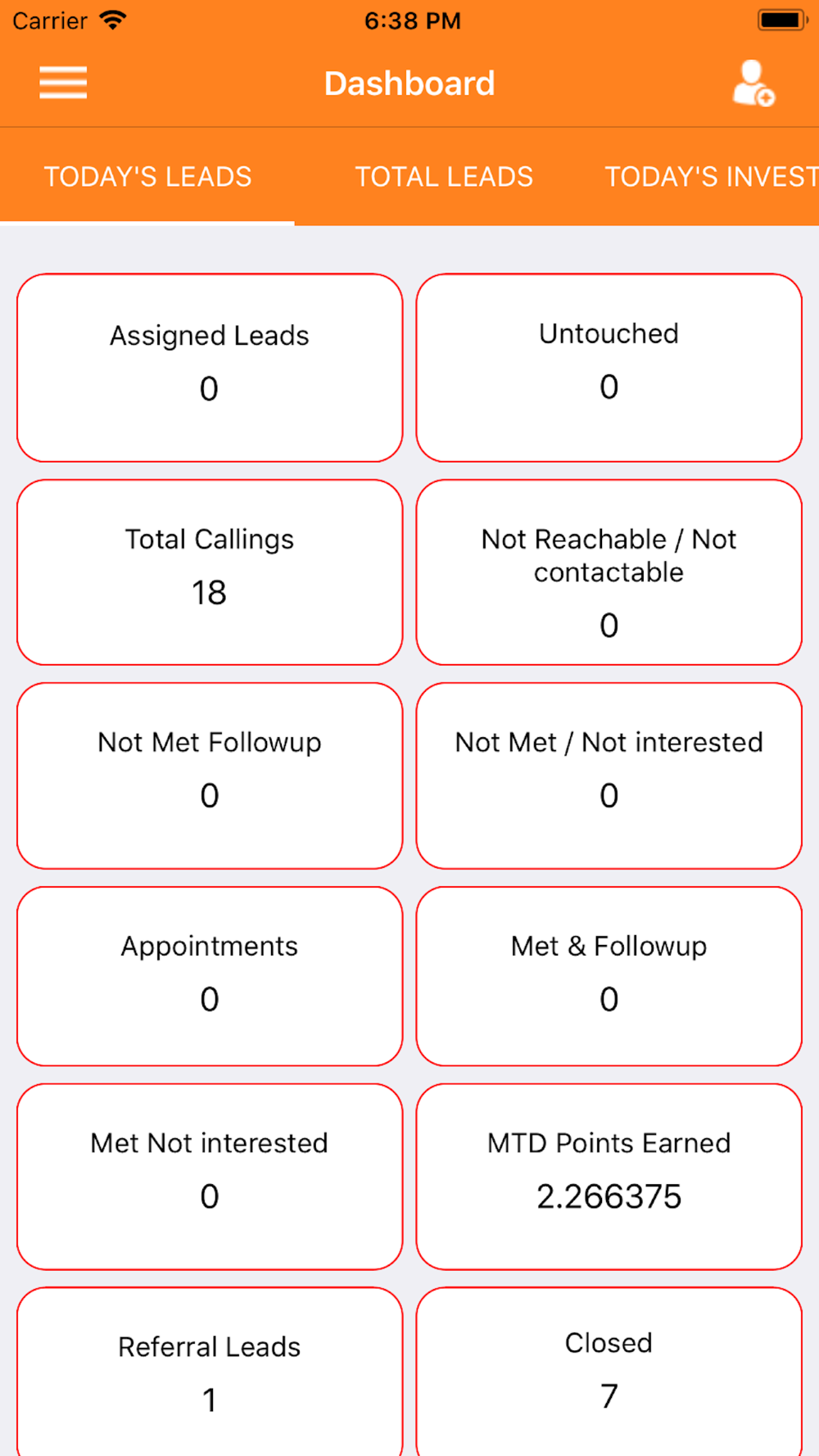Switch to the Total Leads tab
Screen dimensions: 819x1456
pyautogui.click(x=444, y=177)
